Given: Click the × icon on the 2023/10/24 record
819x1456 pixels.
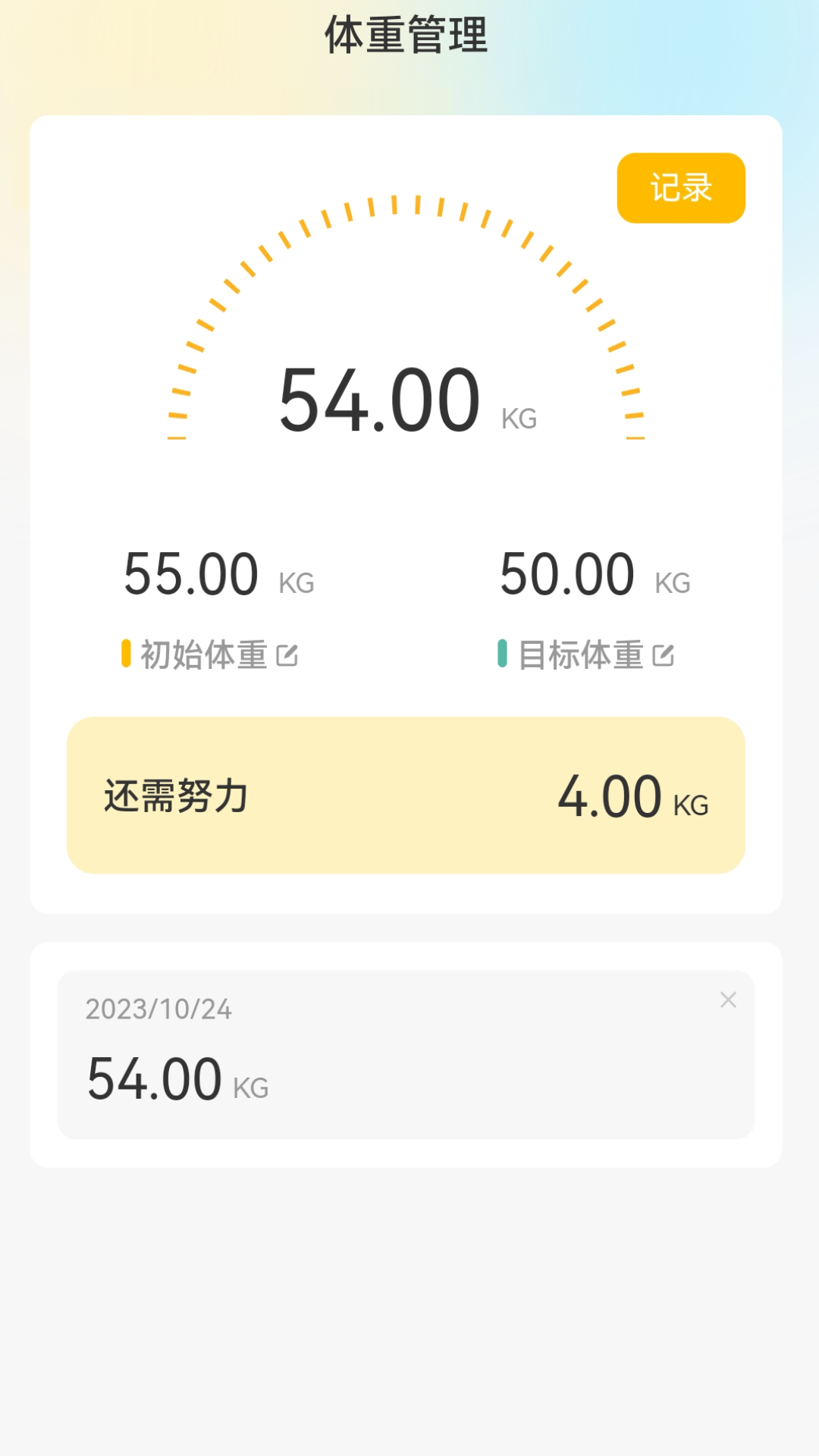Looking at the screenshot, I should pos(727,1000).
